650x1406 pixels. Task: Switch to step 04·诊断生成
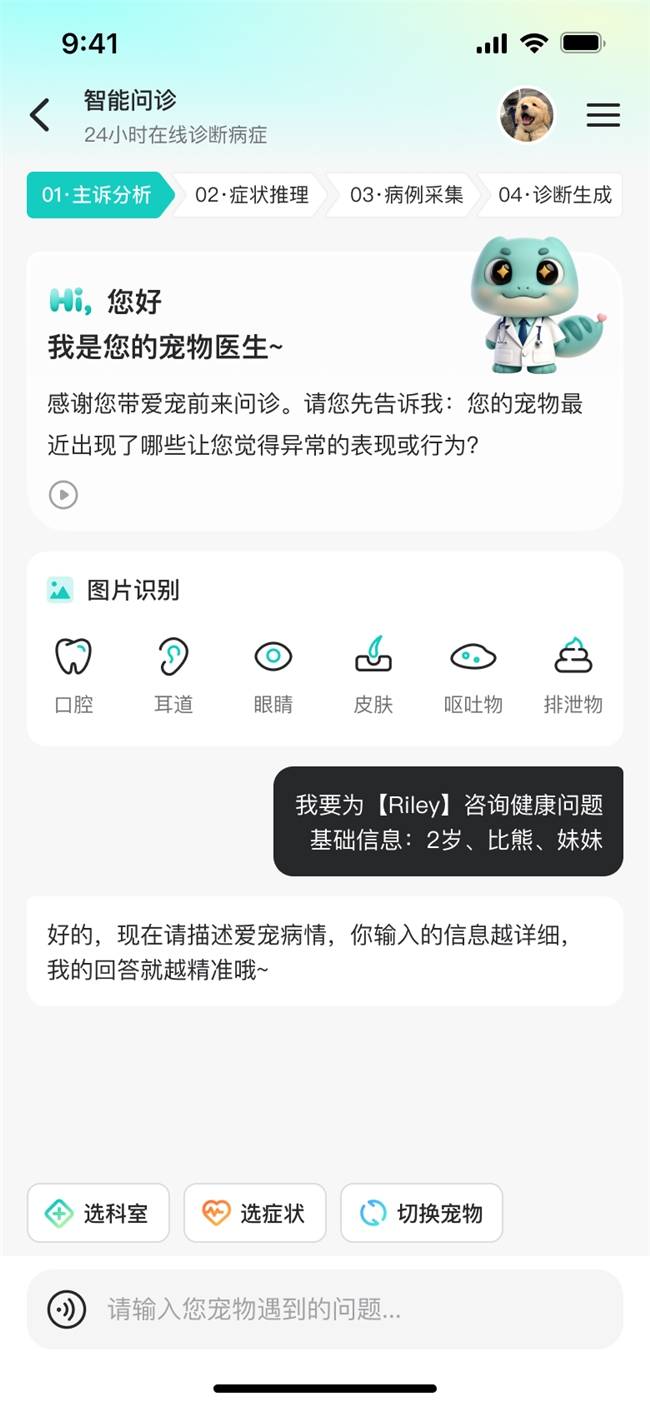point(555,195)
